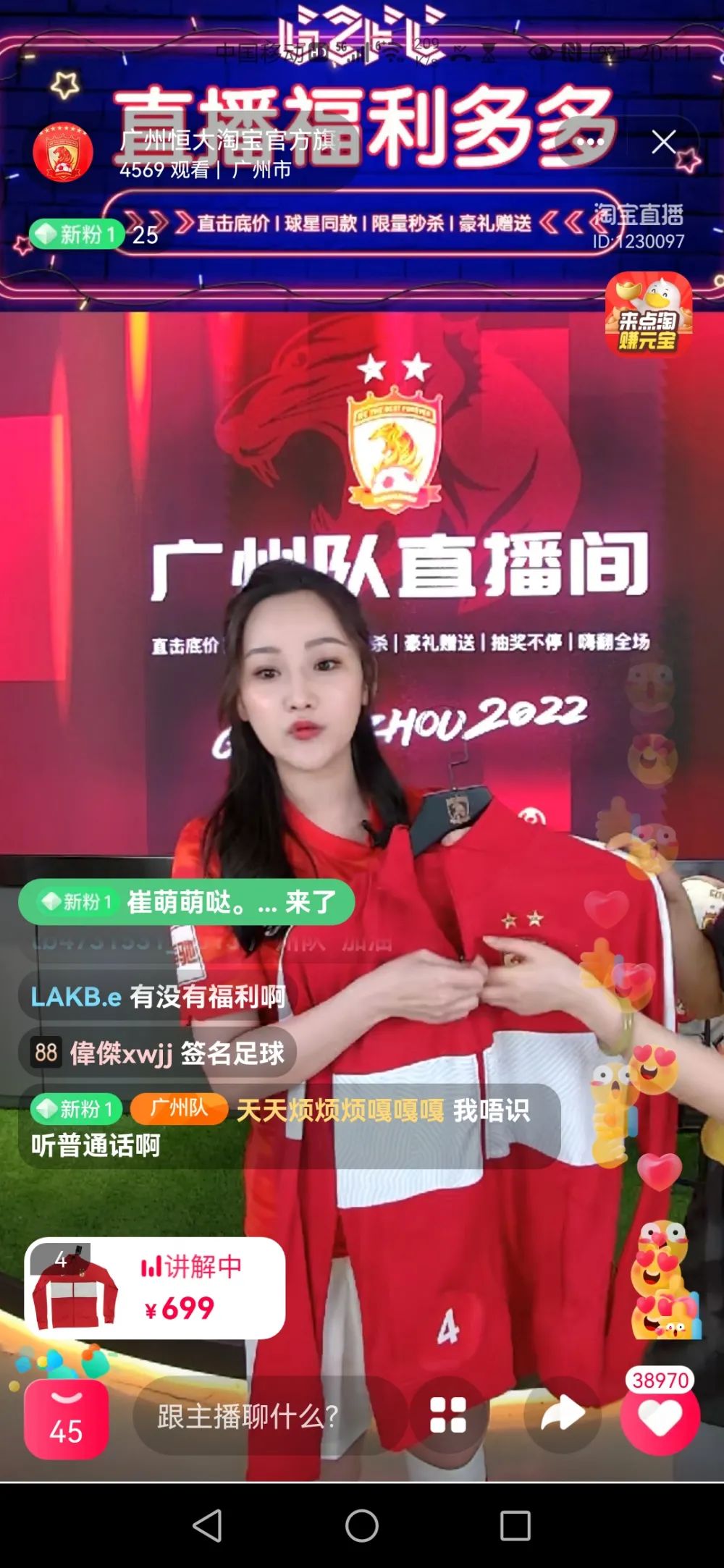Open the three-dot more options menu

pyautogui.click(x=590, y=142)
